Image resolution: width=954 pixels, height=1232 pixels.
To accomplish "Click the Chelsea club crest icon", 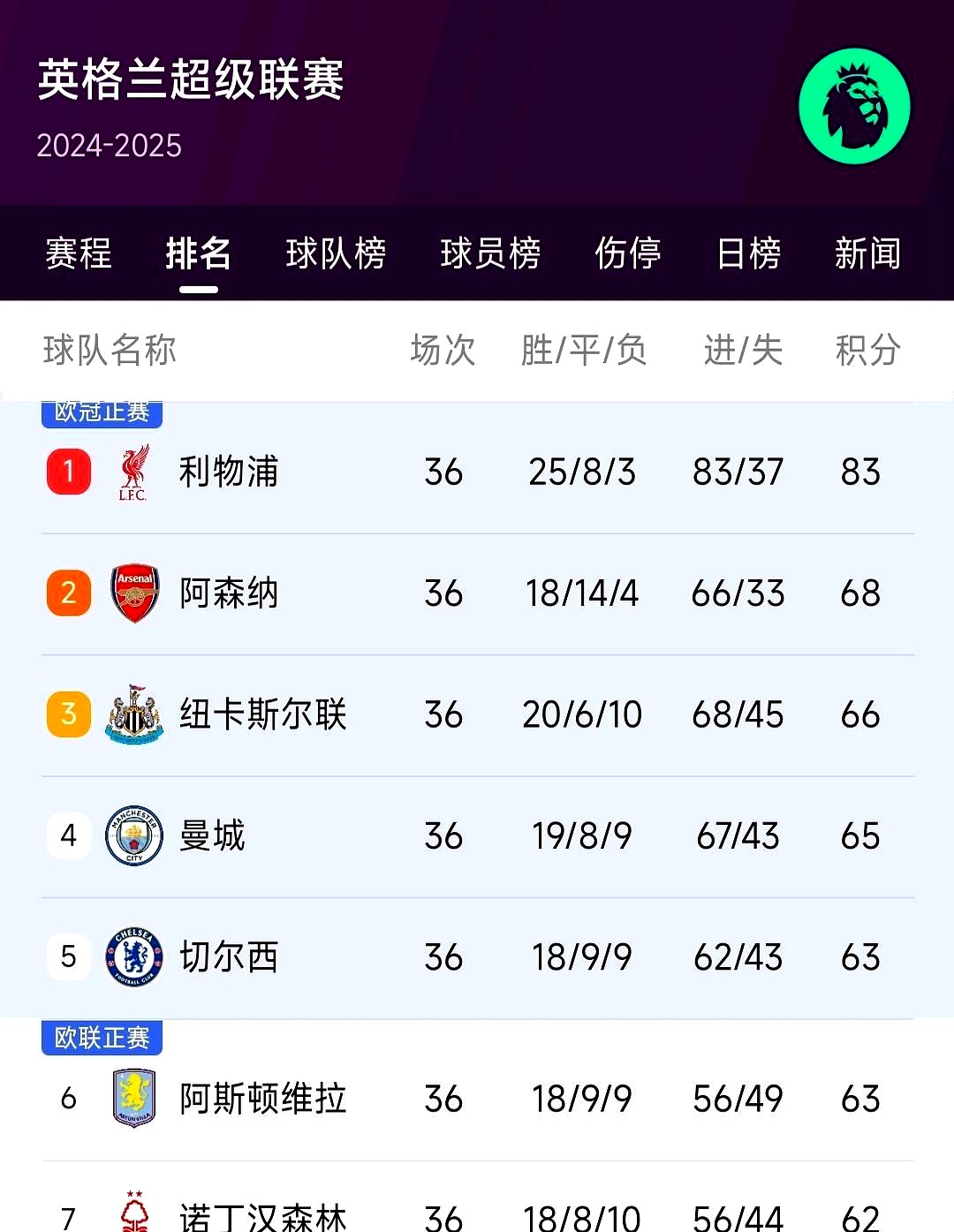I will point(134,956).
